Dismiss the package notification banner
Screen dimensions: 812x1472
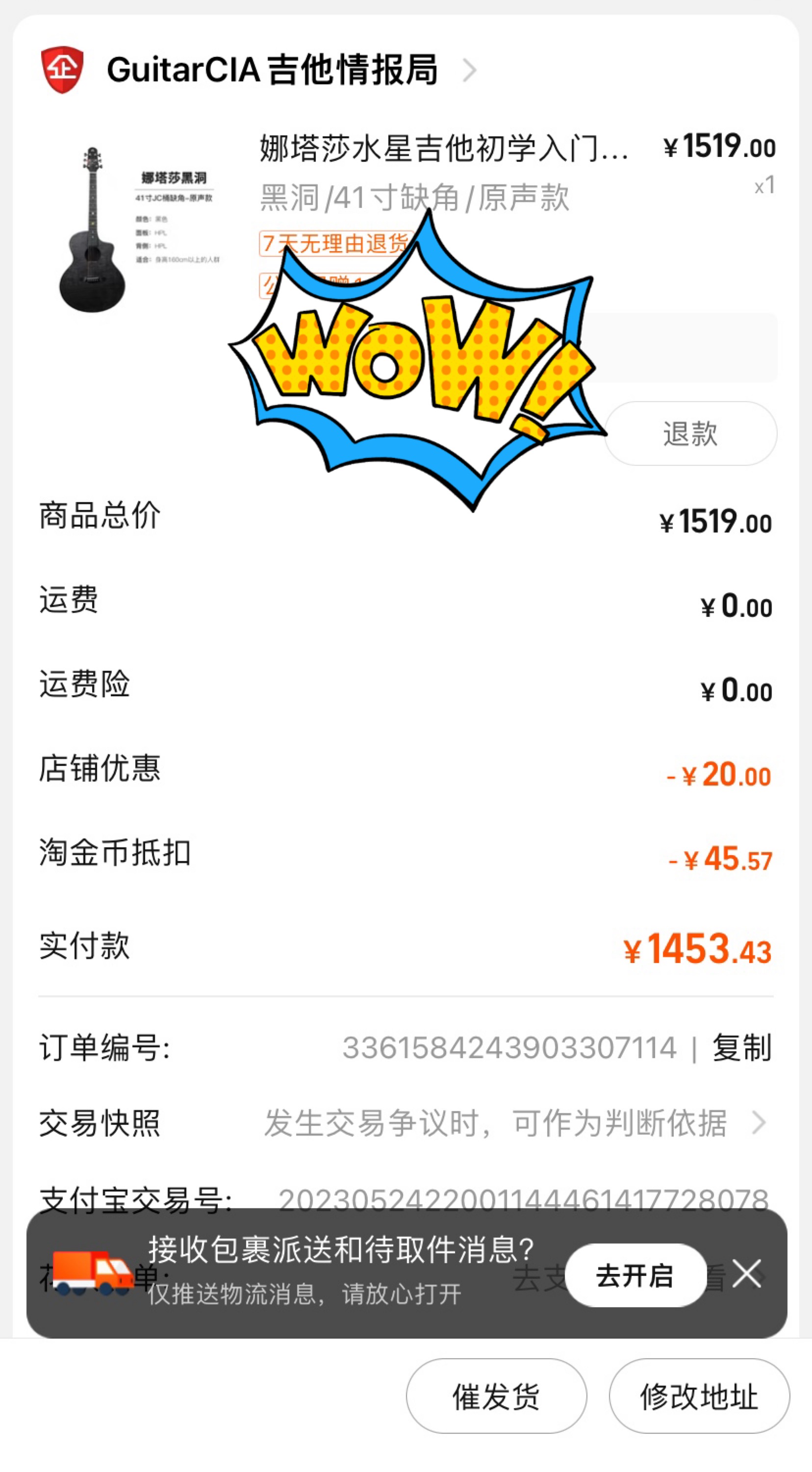click(747, 1274)
